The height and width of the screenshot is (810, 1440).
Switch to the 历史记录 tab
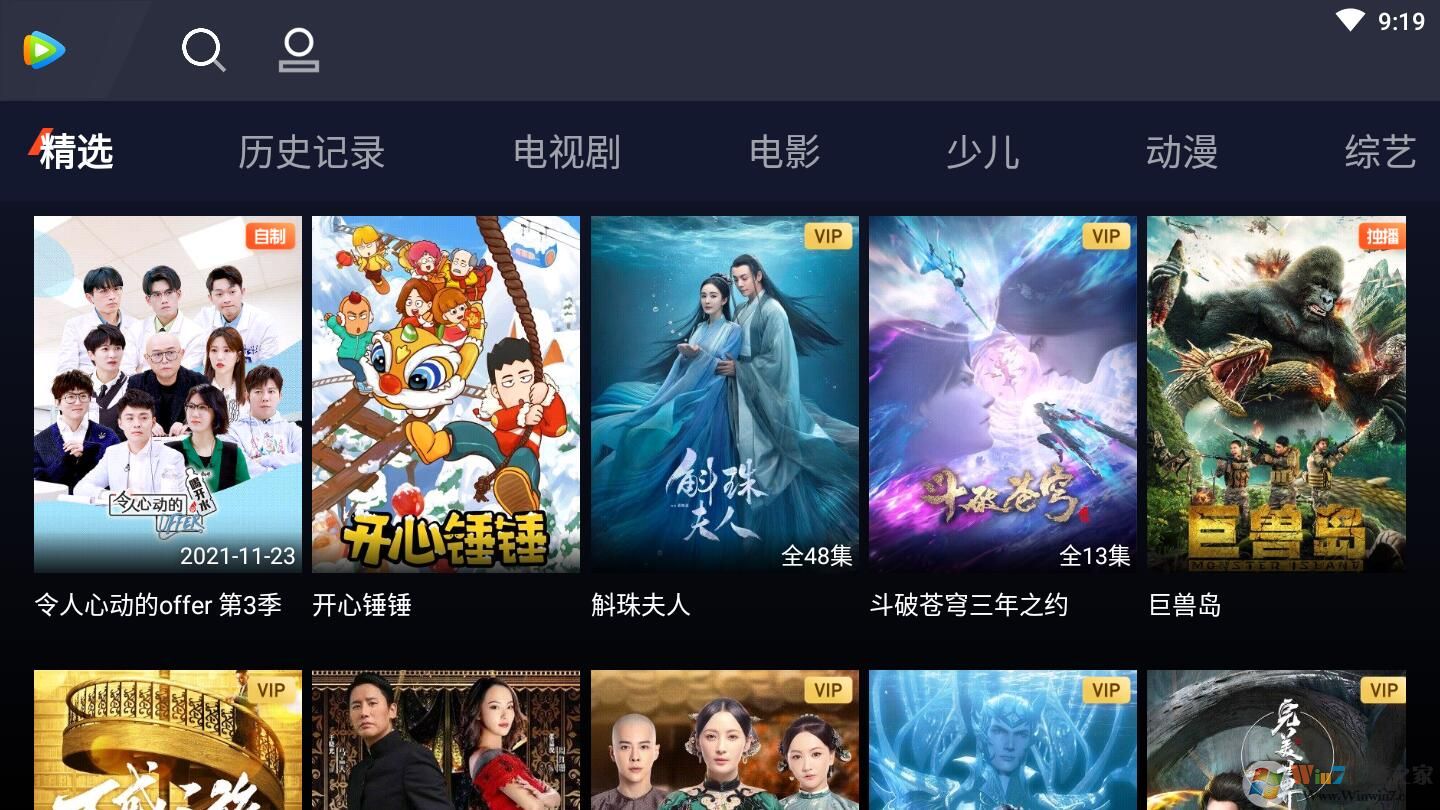click(x=311, y=153)
